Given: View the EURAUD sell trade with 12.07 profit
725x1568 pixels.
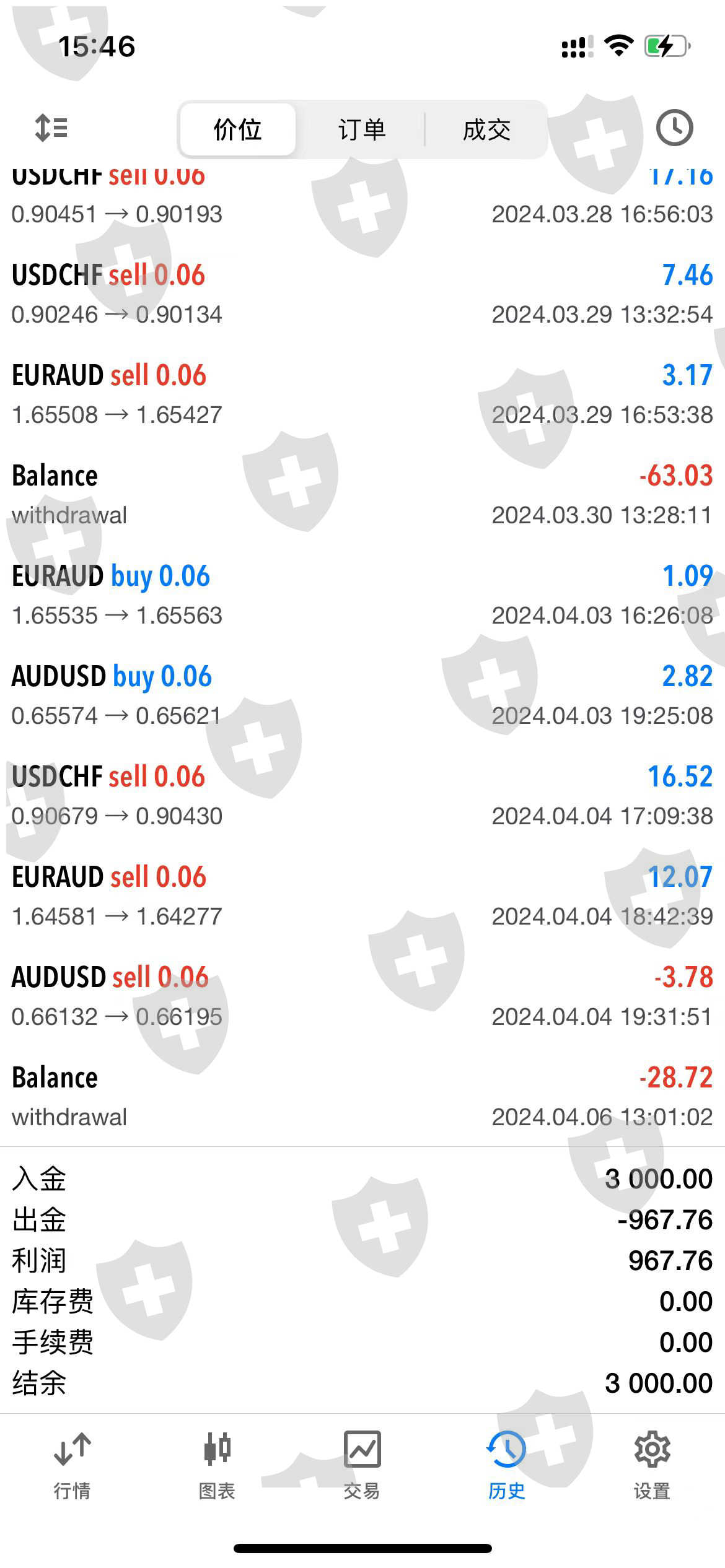Looking at the screenshot, I should tap(362, 896).
